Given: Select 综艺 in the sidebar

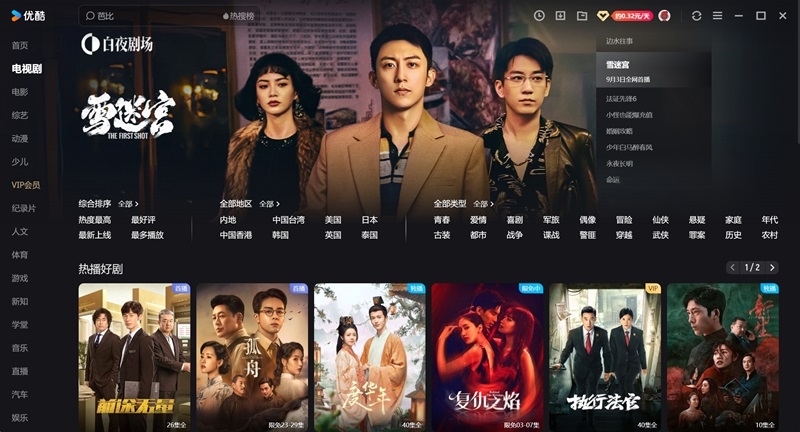Looking at the screenshot, I should 20,115.
